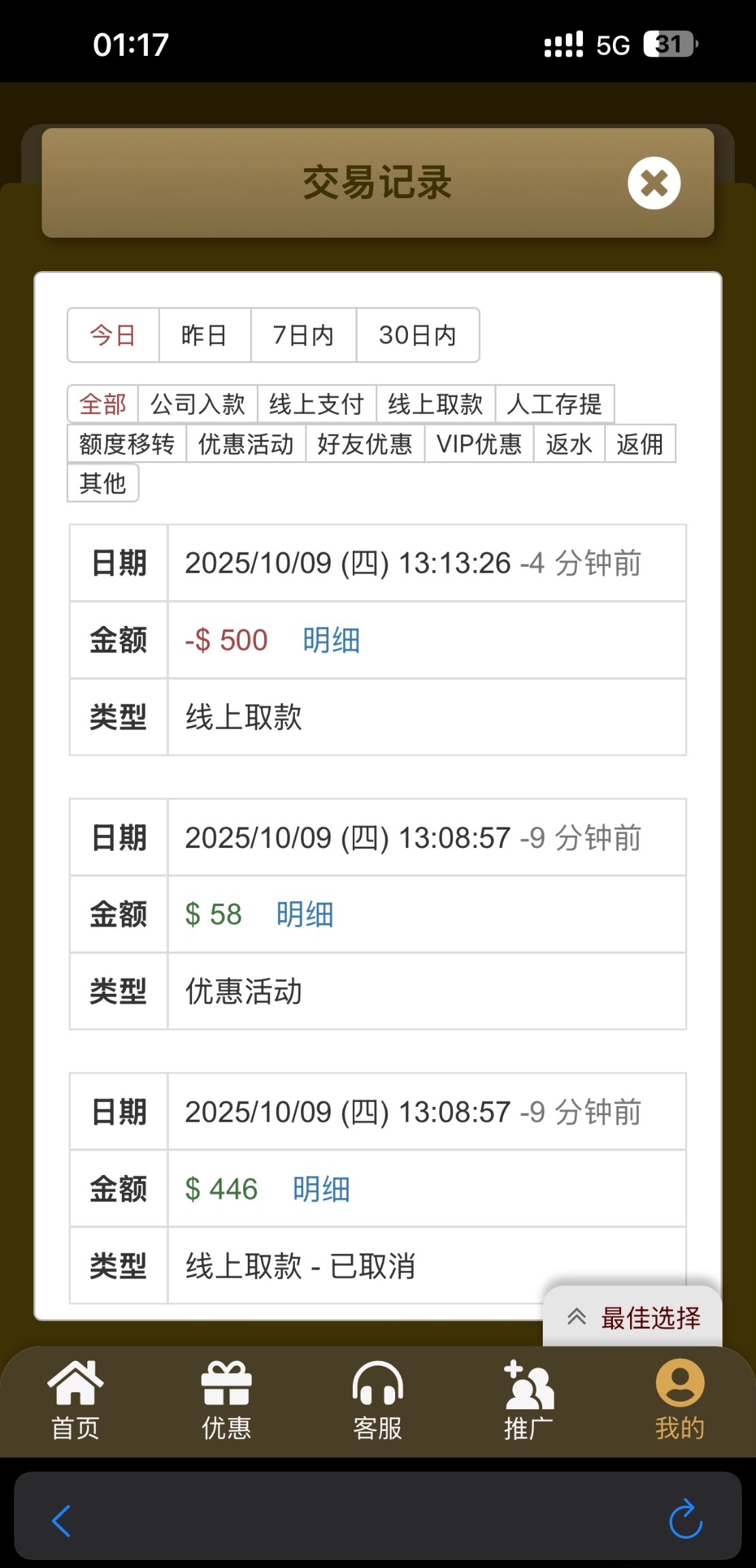Show 返水 records
Image resolution: width=756 pixels, height=1568 pixels.
(569, 444)
